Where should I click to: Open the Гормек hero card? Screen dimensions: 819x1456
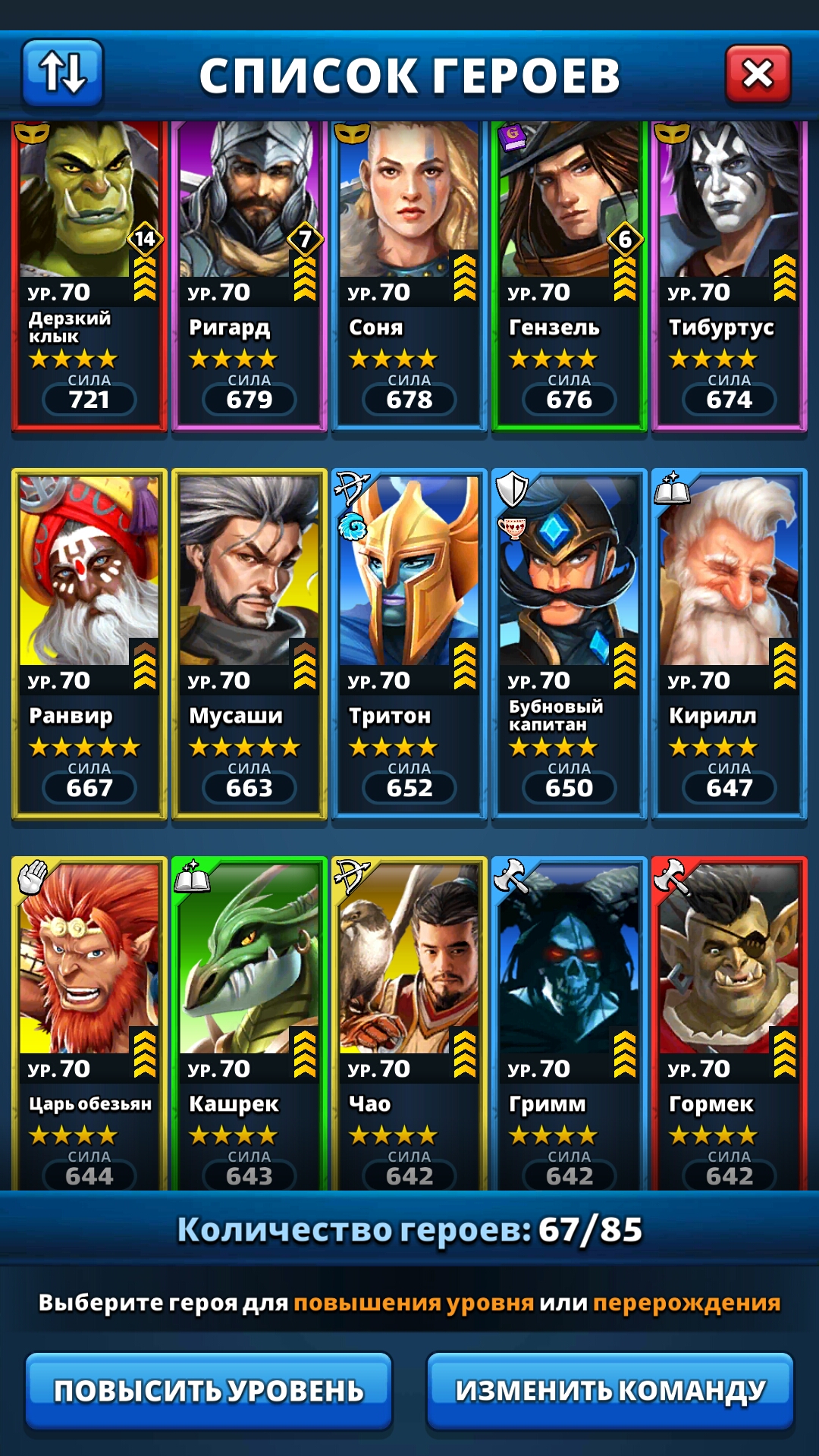pyautogui.click(x=729, y=1024)
